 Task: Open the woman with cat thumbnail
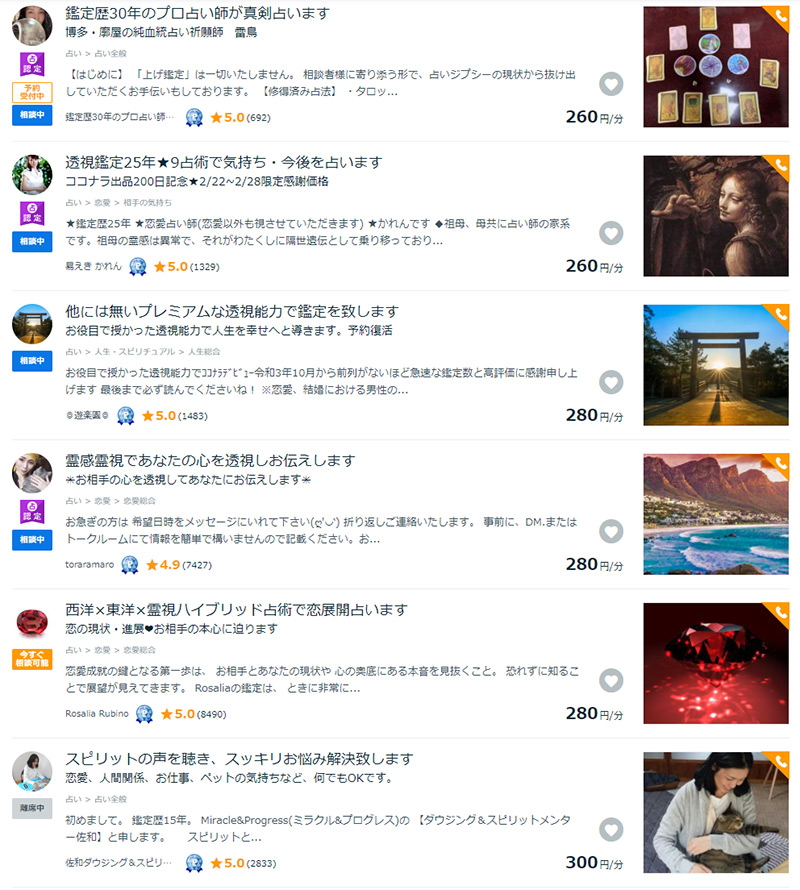[x=715, y=812]
